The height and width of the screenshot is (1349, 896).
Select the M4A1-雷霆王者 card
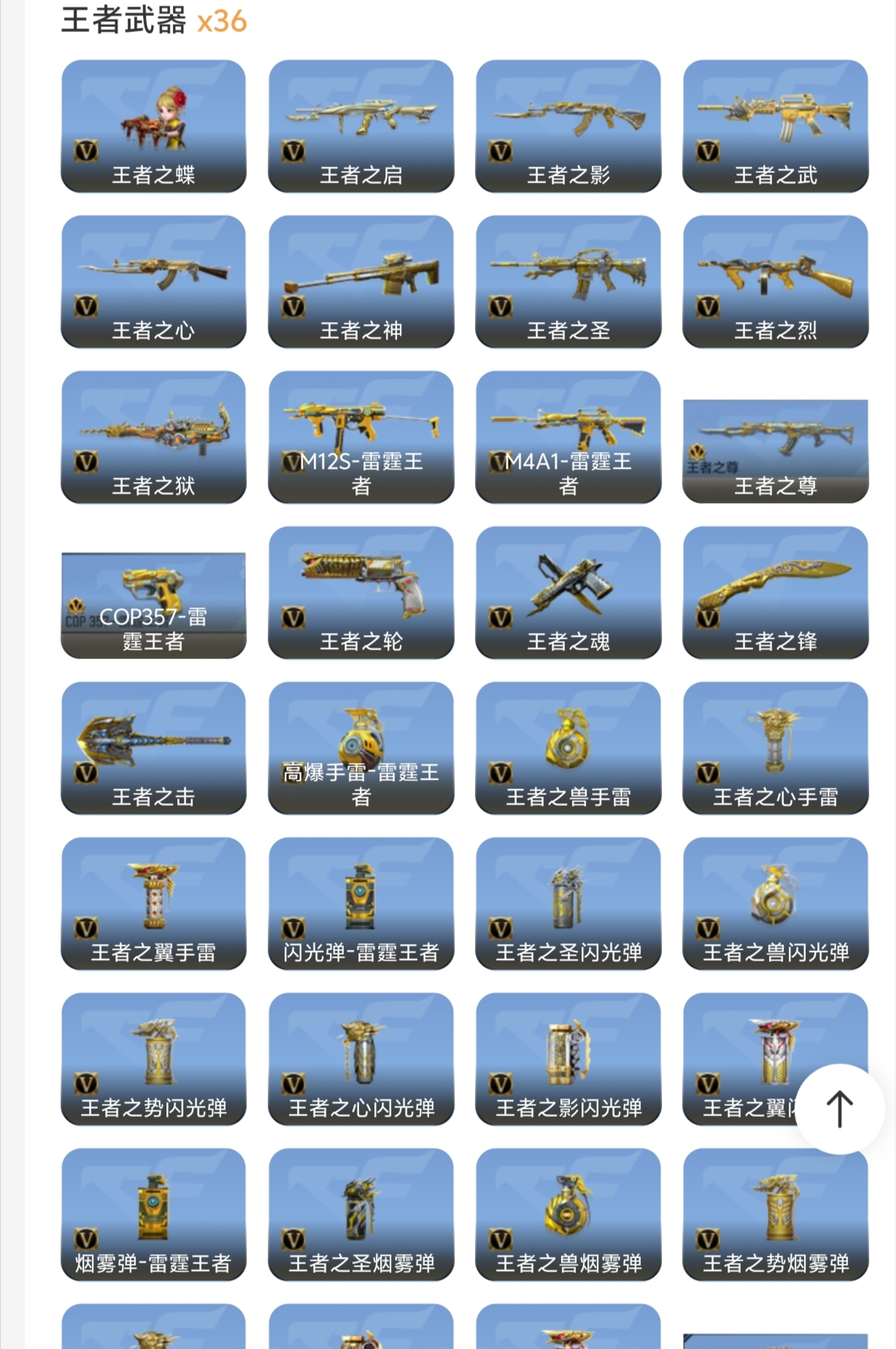(568, 437)
